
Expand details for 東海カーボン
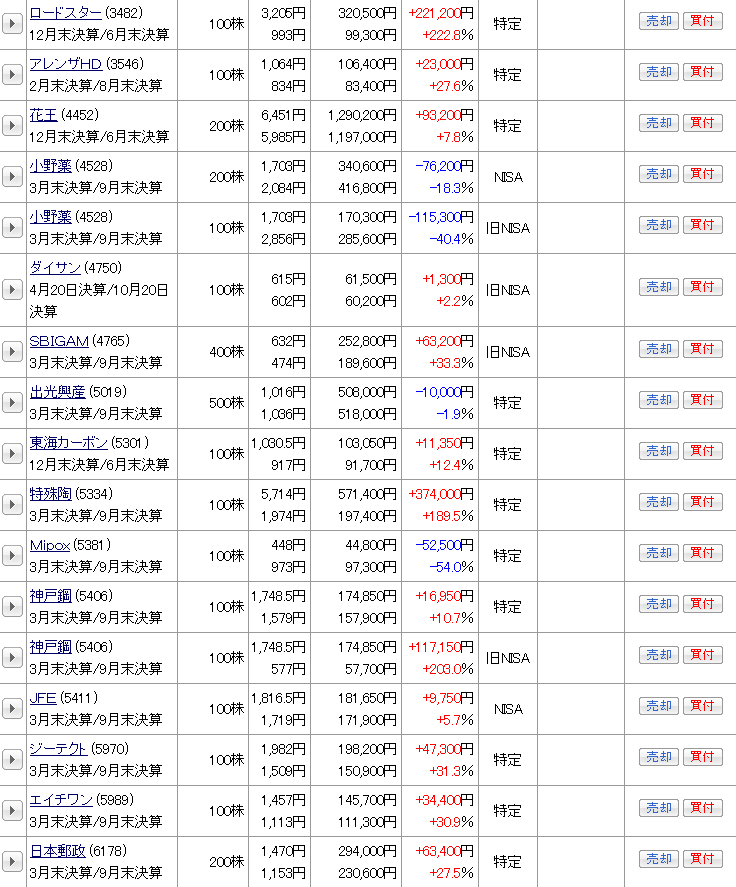[12, 453]
